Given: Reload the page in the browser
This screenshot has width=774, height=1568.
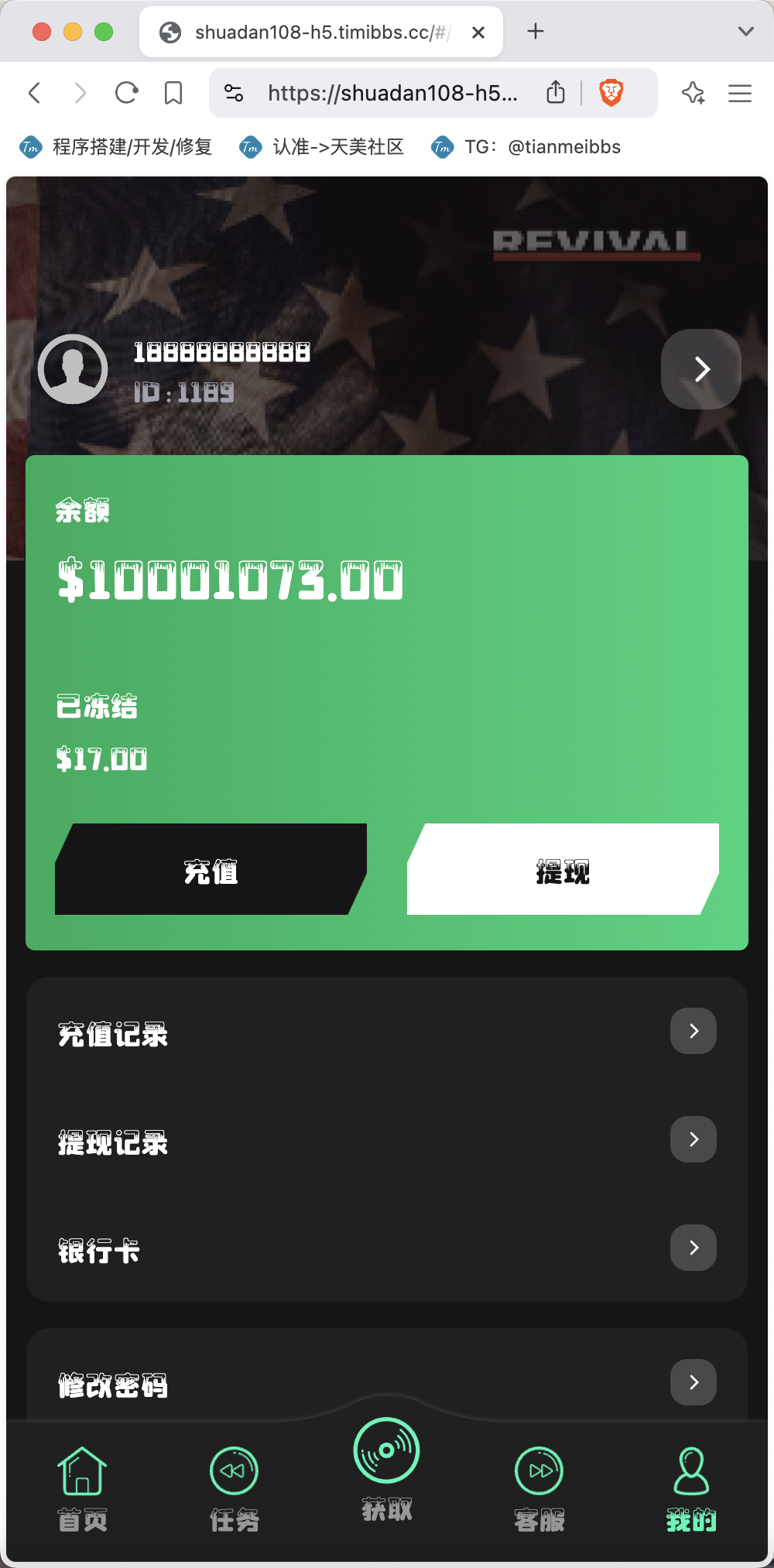Looking at the screenshot, I should pyautogui.click(x=126, y=93).
